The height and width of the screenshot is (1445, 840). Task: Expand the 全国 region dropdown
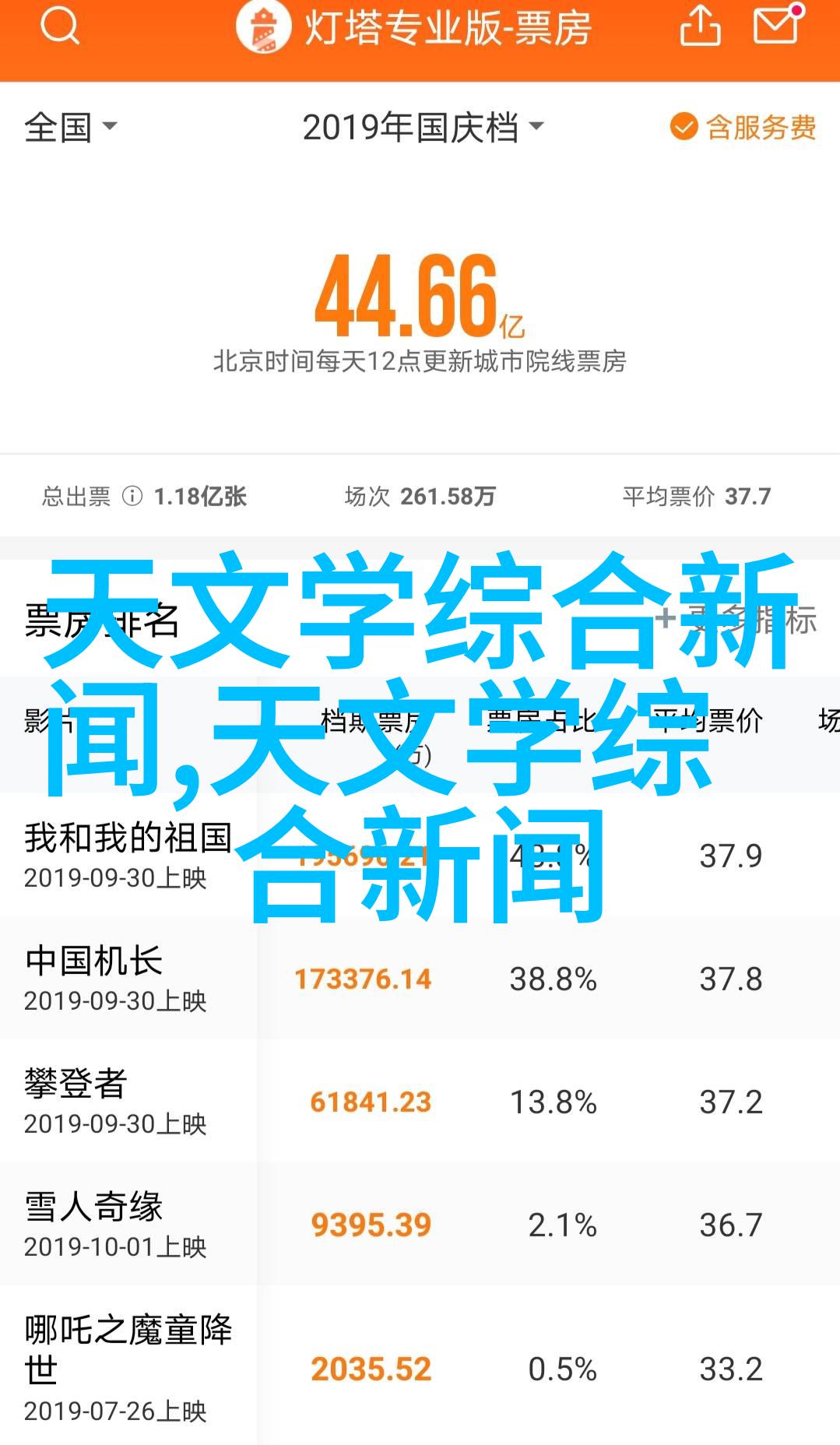point(70,127)
